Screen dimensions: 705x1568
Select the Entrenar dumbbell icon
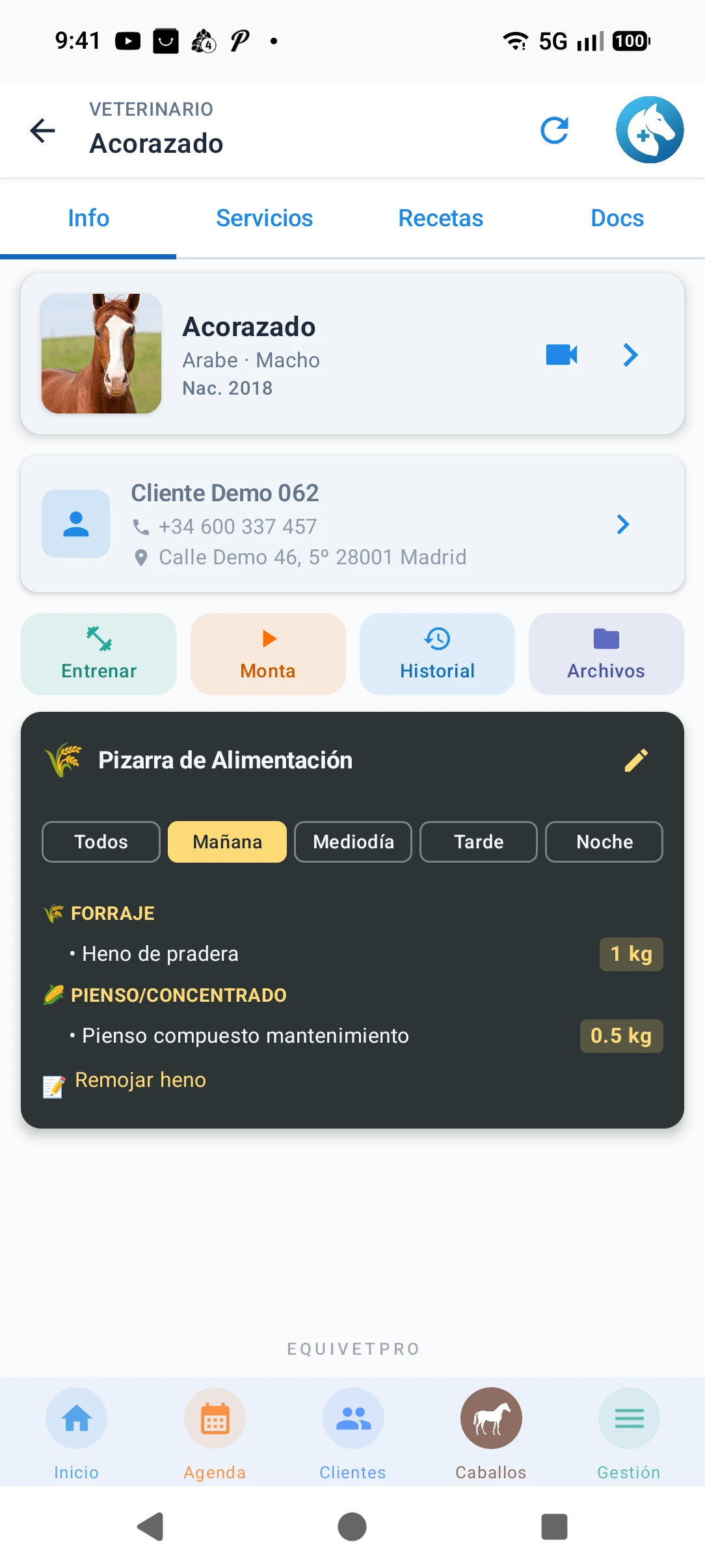98,640
